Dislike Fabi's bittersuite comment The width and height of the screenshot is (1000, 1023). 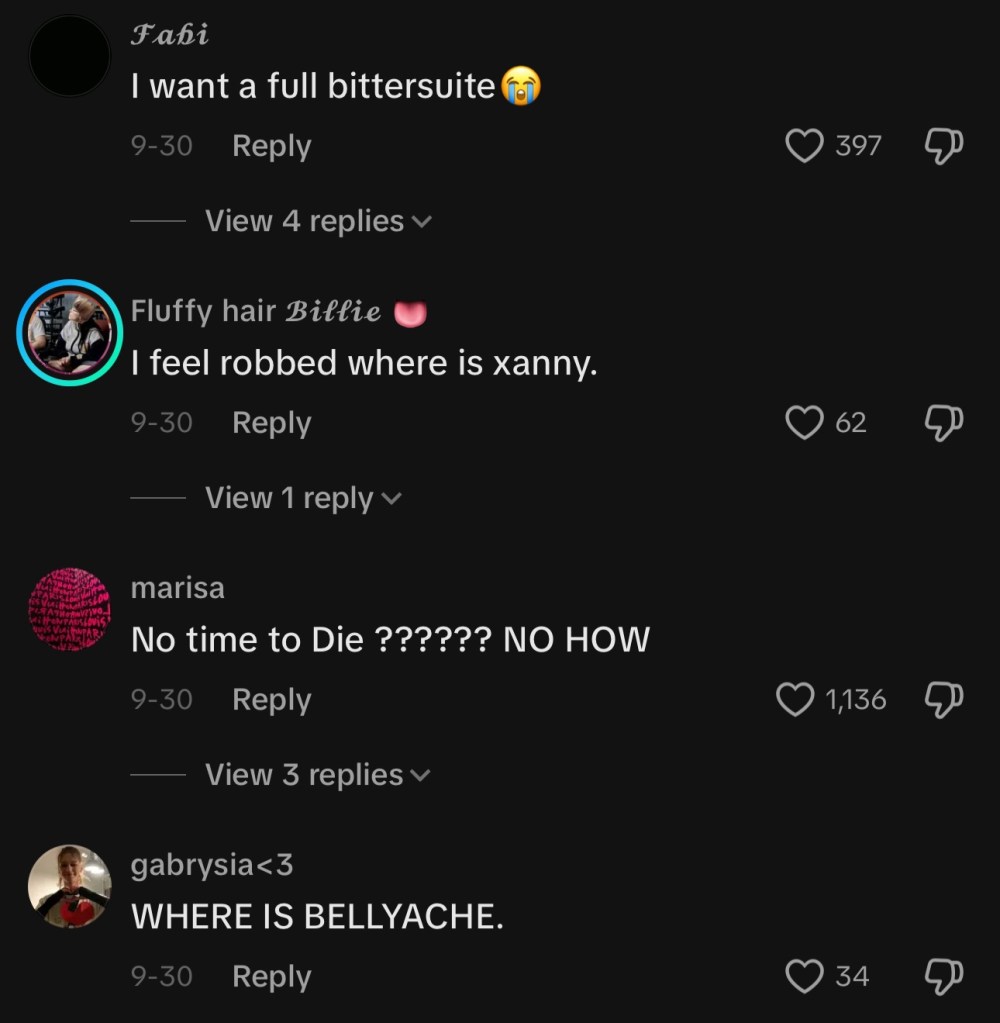(x=942, y=146)
